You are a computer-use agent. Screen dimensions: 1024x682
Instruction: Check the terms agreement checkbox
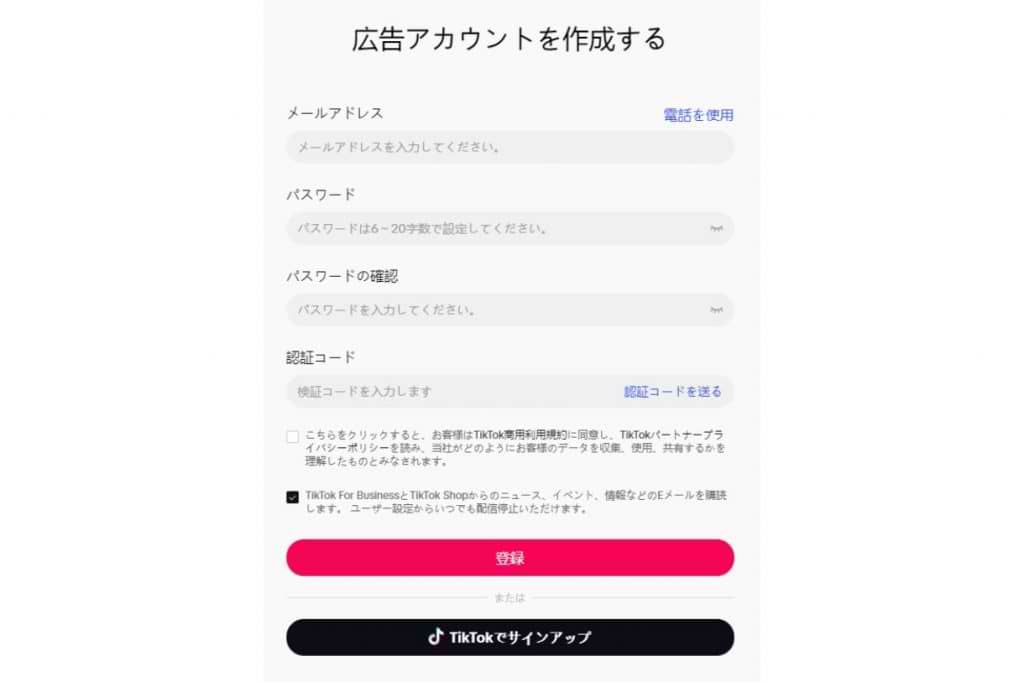tap(292, 437)
